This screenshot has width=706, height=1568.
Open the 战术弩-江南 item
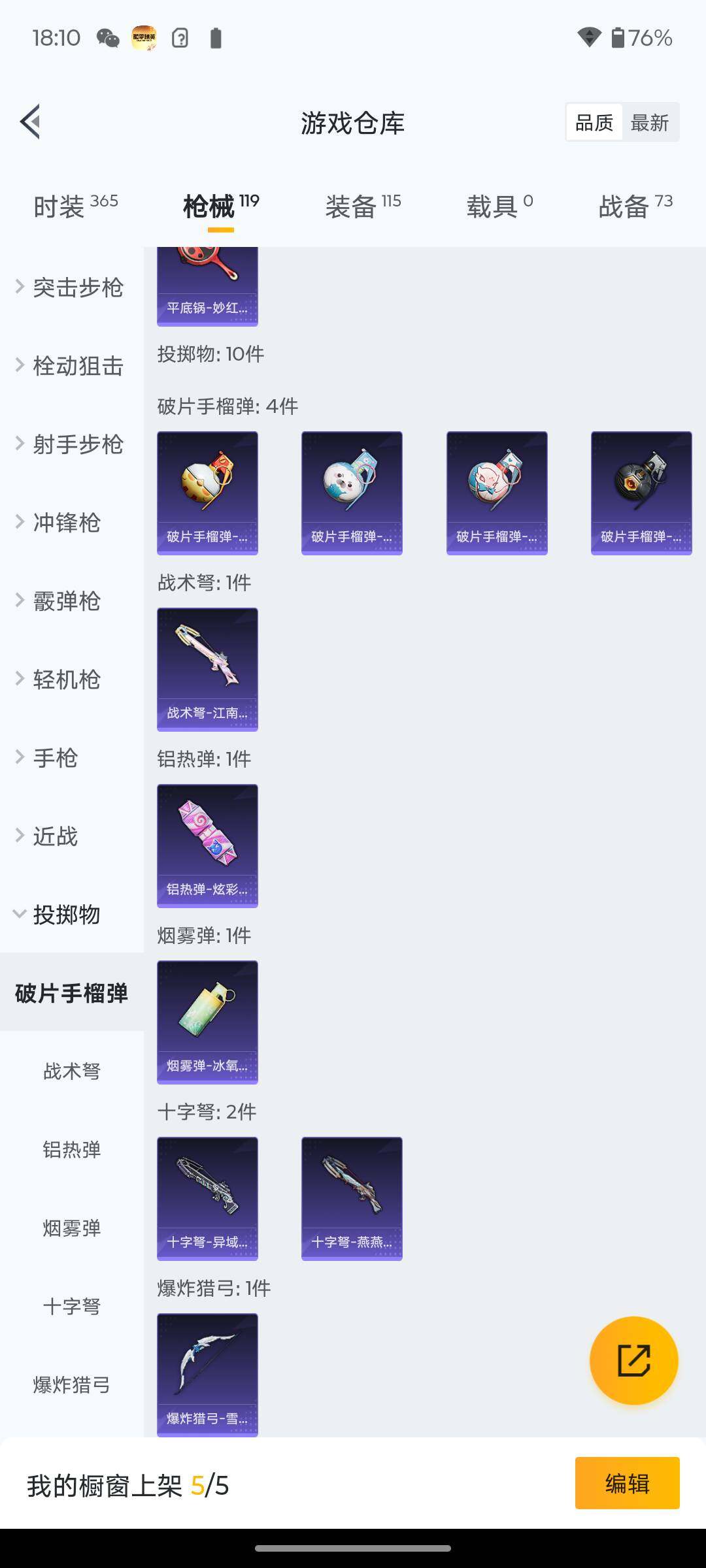pyautogui.click(x=207, y=669)
